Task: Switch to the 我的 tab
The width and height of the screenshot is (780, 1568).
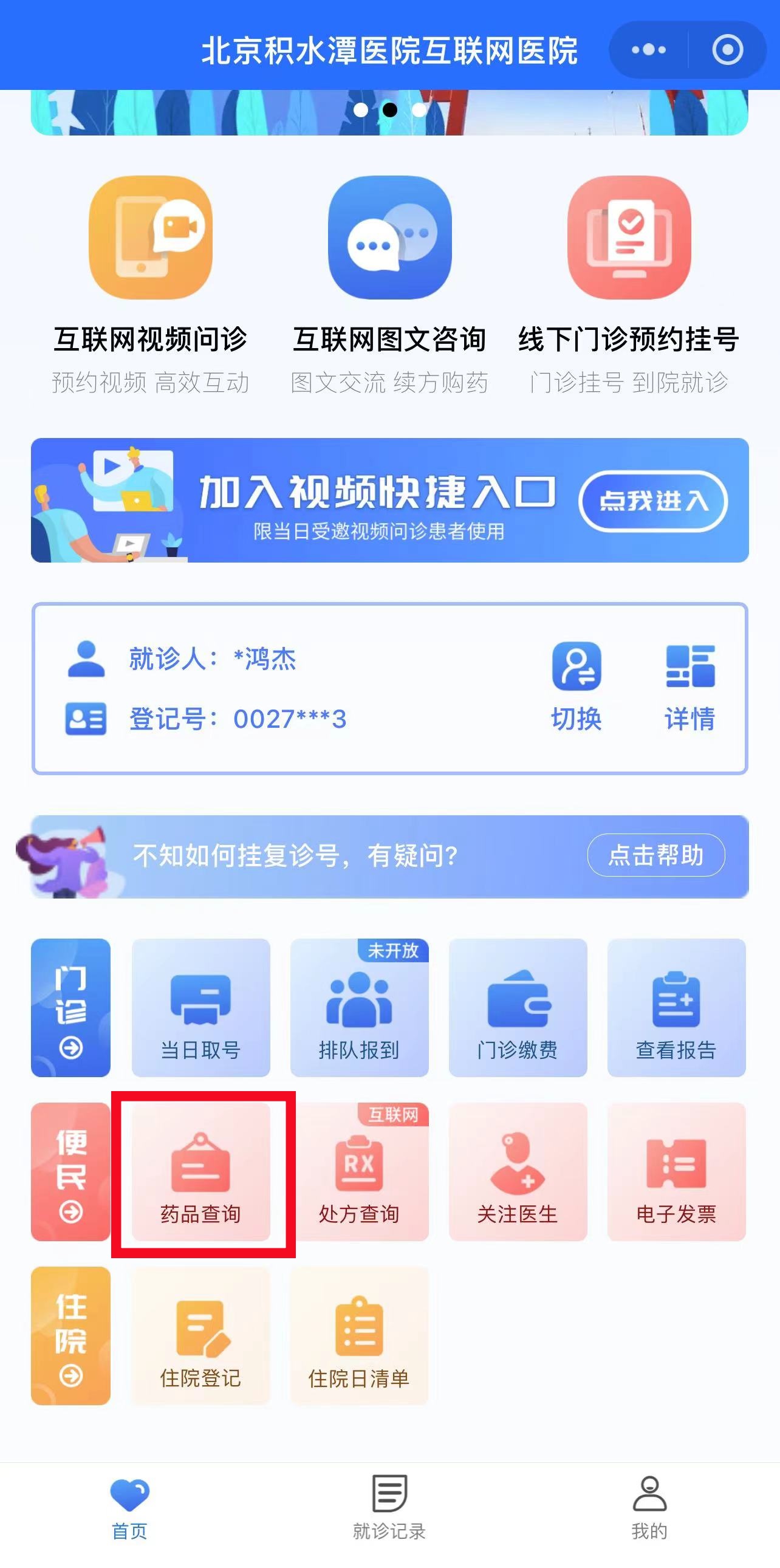Action: tap(649, 1507)
